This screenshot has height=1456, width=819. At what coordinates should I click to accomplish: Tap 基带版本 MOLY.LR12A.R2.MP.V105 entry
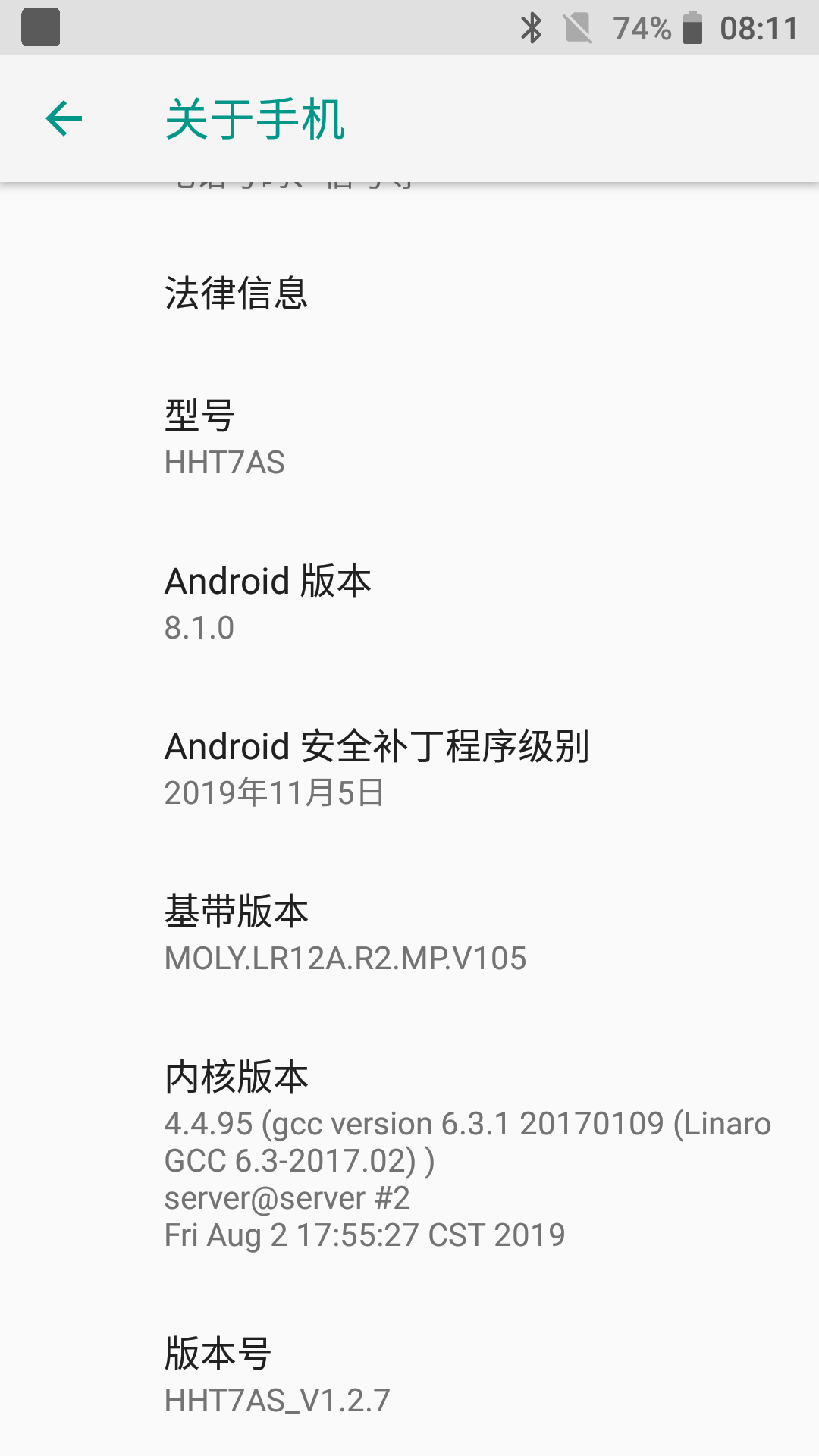point(345,933)
